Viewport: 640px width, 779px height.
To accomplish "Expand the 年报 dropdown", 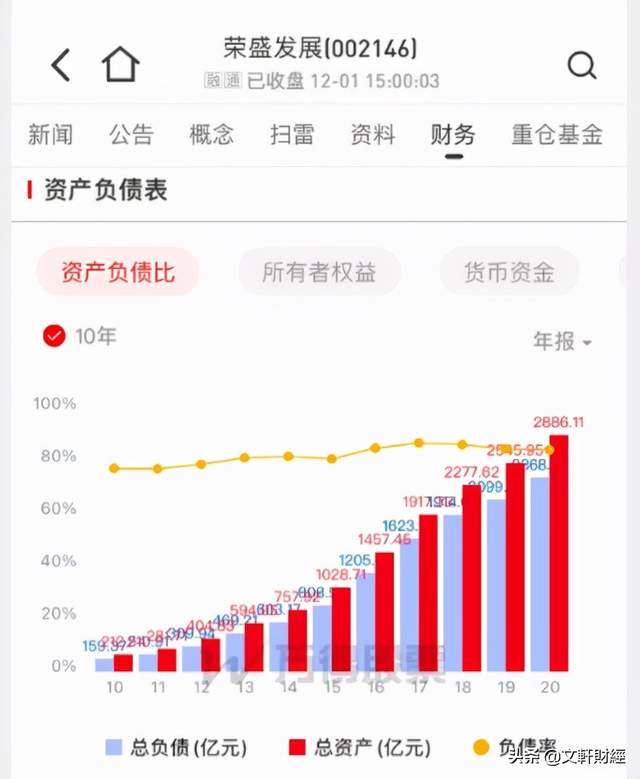I will pyautogui.click(x=562, y=342).
